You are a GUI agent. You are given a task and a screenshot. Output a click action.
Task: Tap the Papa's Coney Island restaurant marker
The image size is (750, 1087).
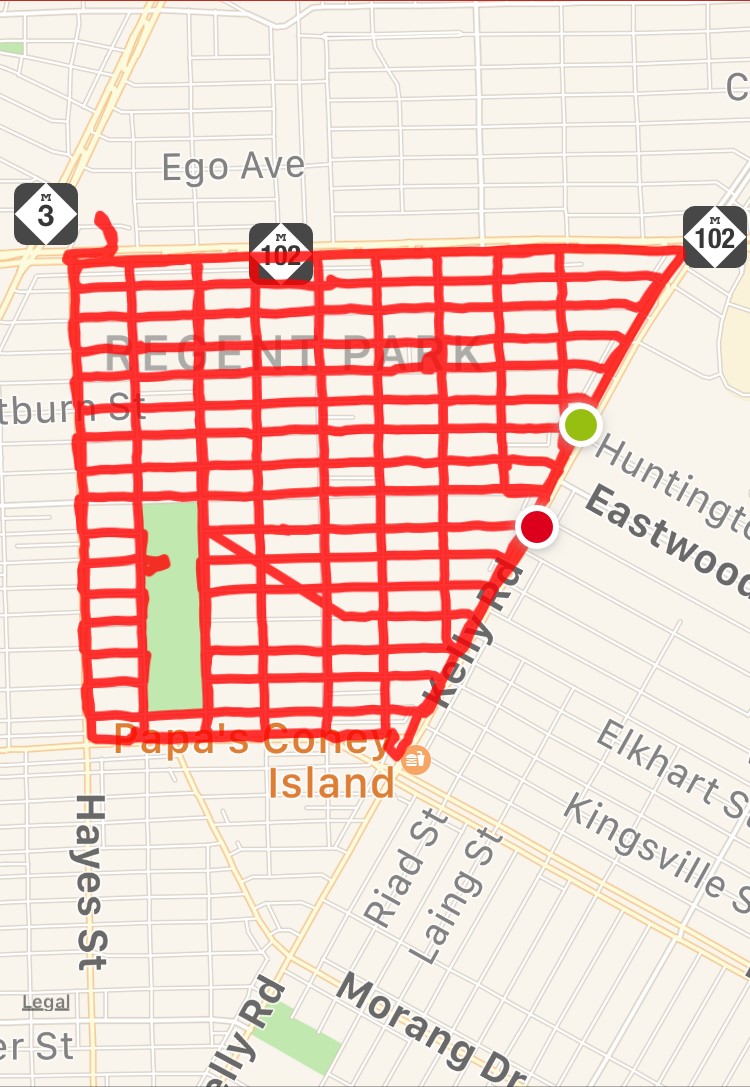pyautogui.click(x=416, y=761)
